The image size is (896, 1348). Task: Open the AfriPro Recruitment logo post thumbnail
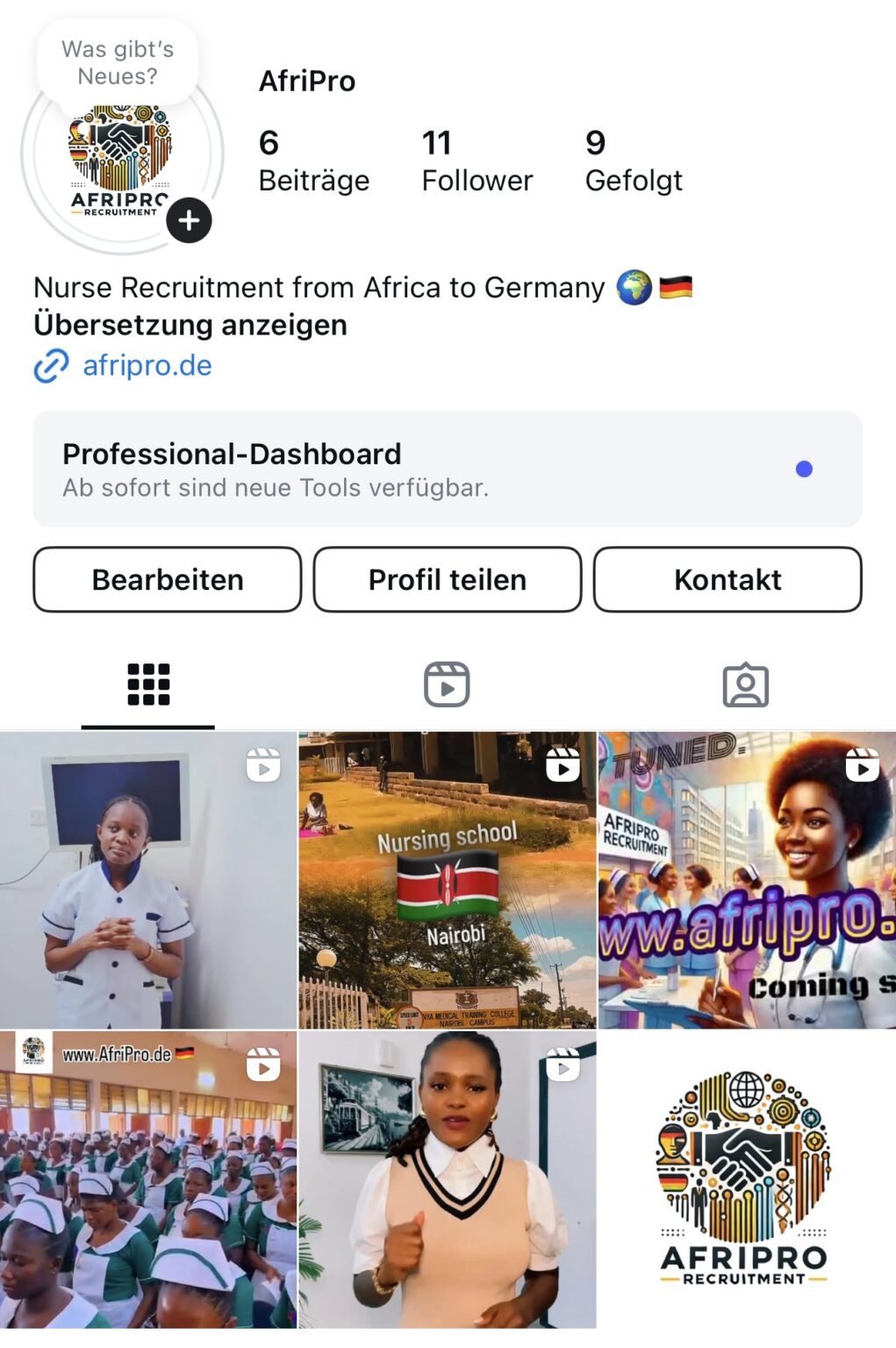pyautogui.click(x=747, y=1185)
